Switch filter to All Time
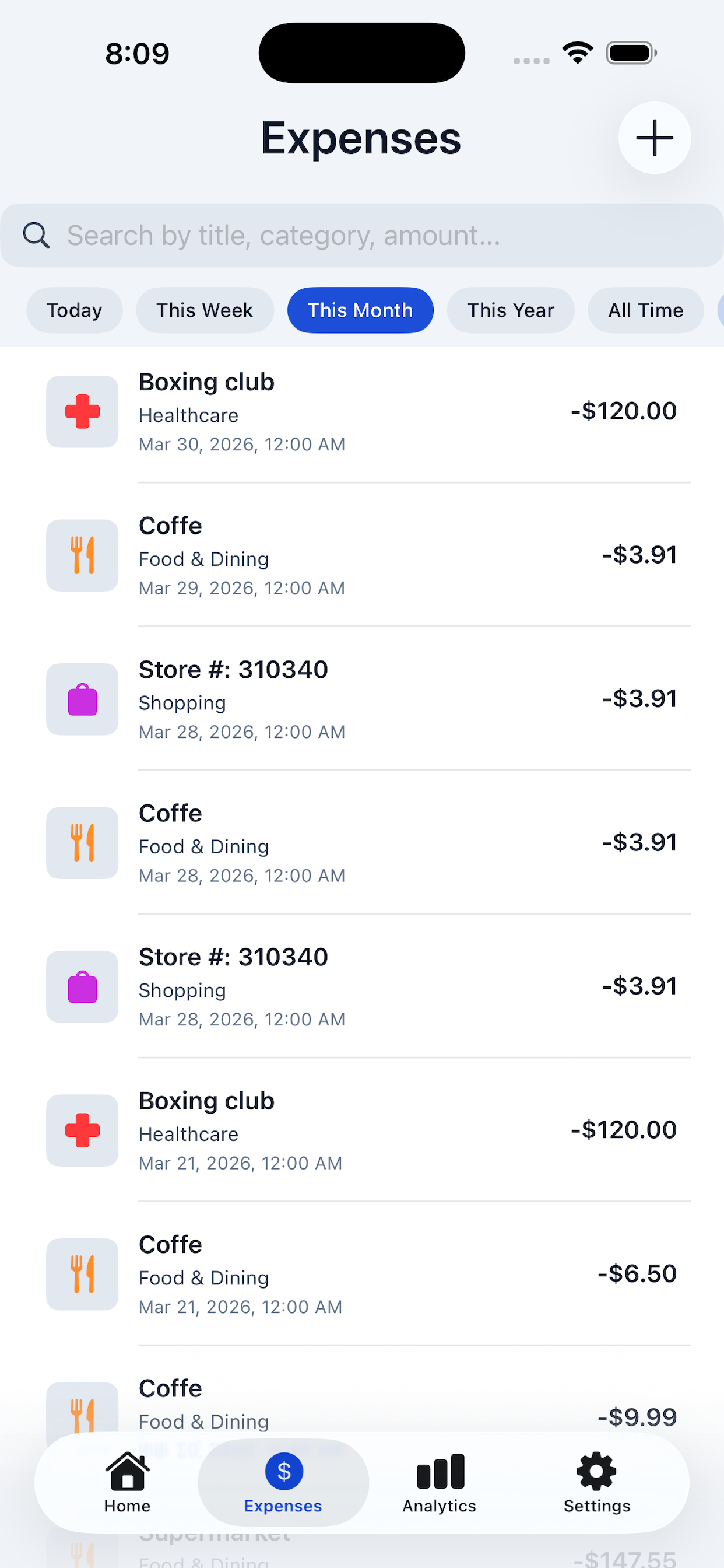The height and width of the screenshot is (1568, 724). click(x=645, y=310)
